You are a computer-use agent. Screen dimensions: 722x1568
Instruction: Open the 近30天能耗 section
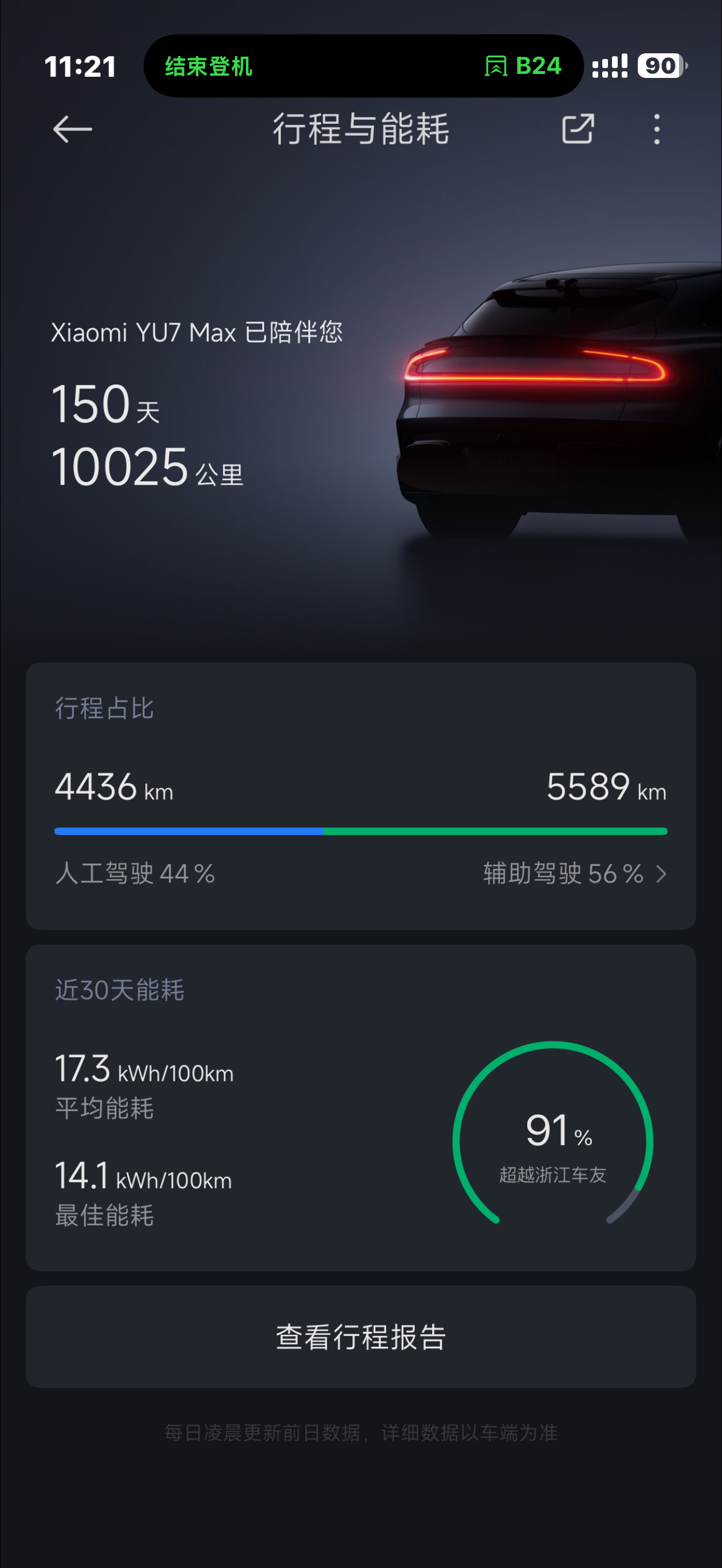point(361,1108)
